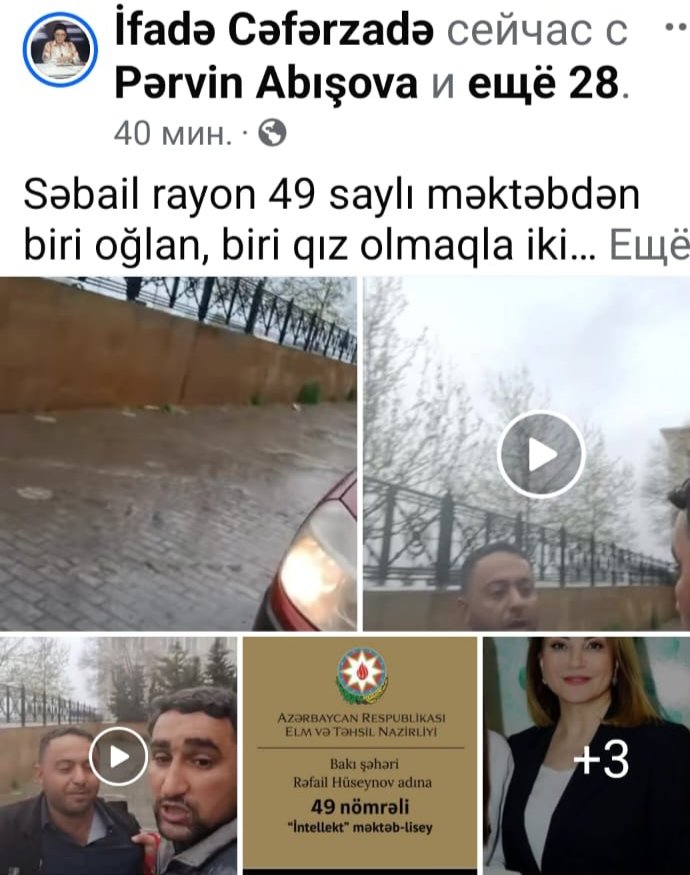Open tagged Pərvin Abışova's profile
This screenshot has width=690, height=875.
[x=266, y=85]
